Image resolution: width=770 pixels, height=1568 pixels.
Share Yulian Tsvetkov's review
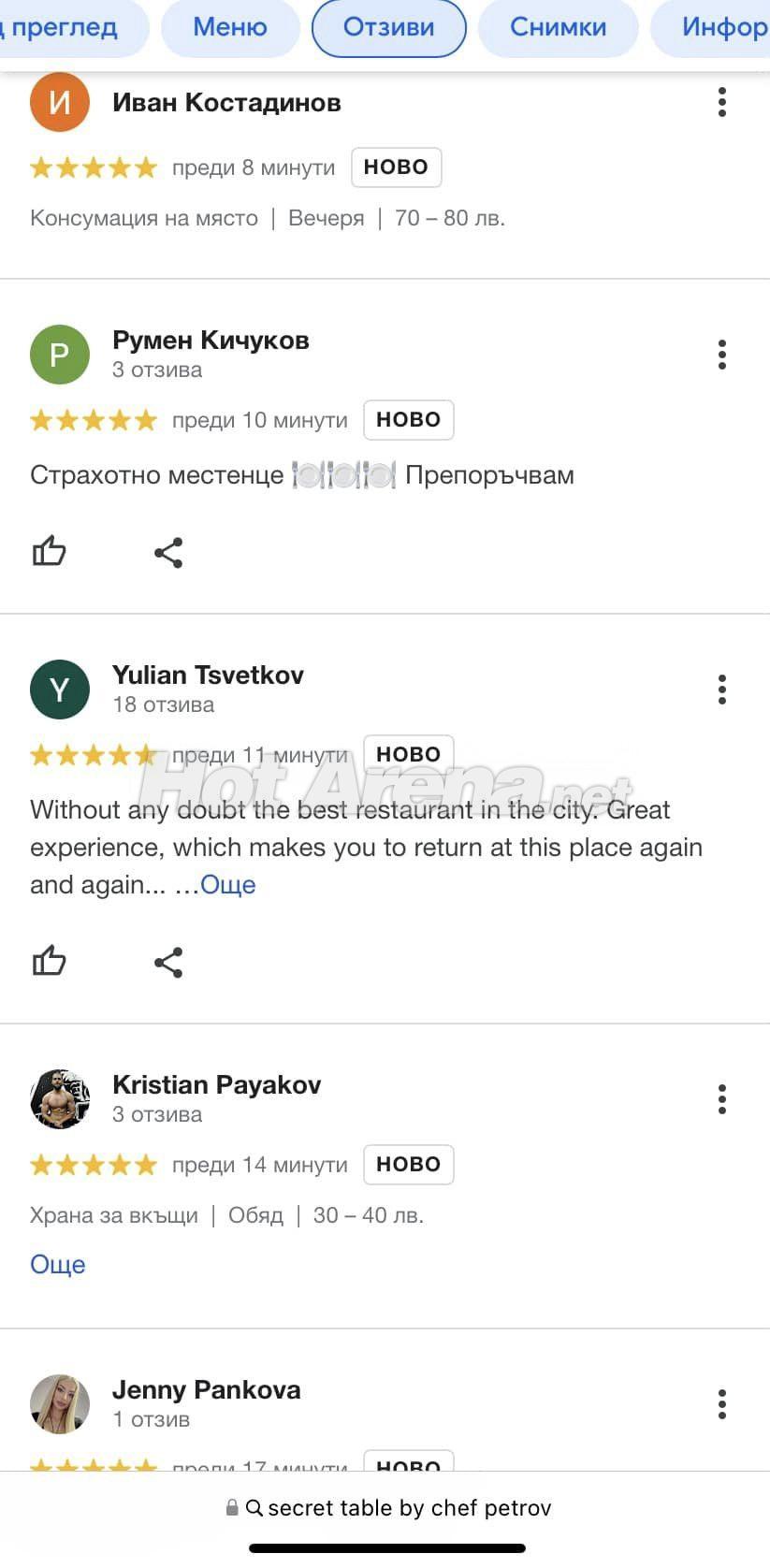(168, 962)
